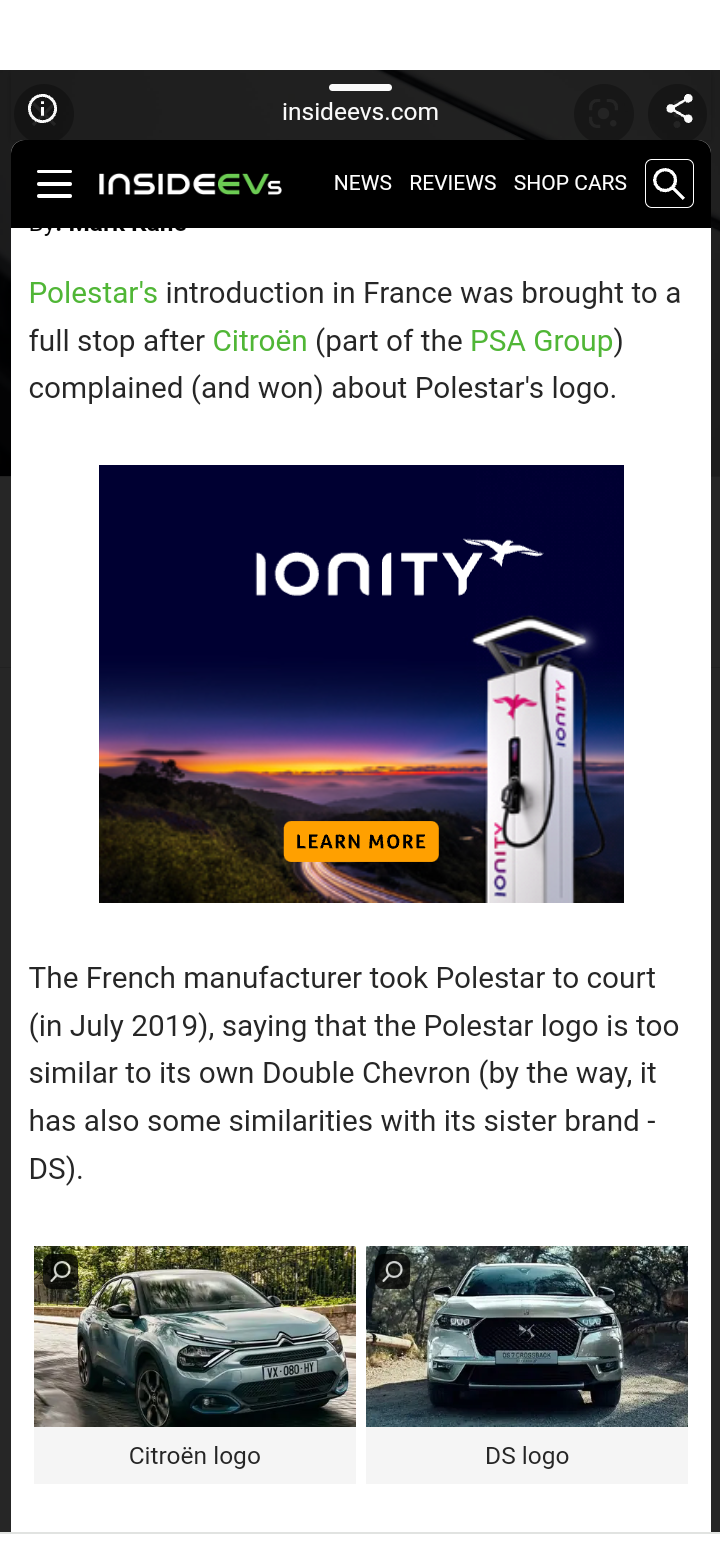This screenshot has width=720, height=1560.
Task: Follow the Polestar's link
Action: 93,293
